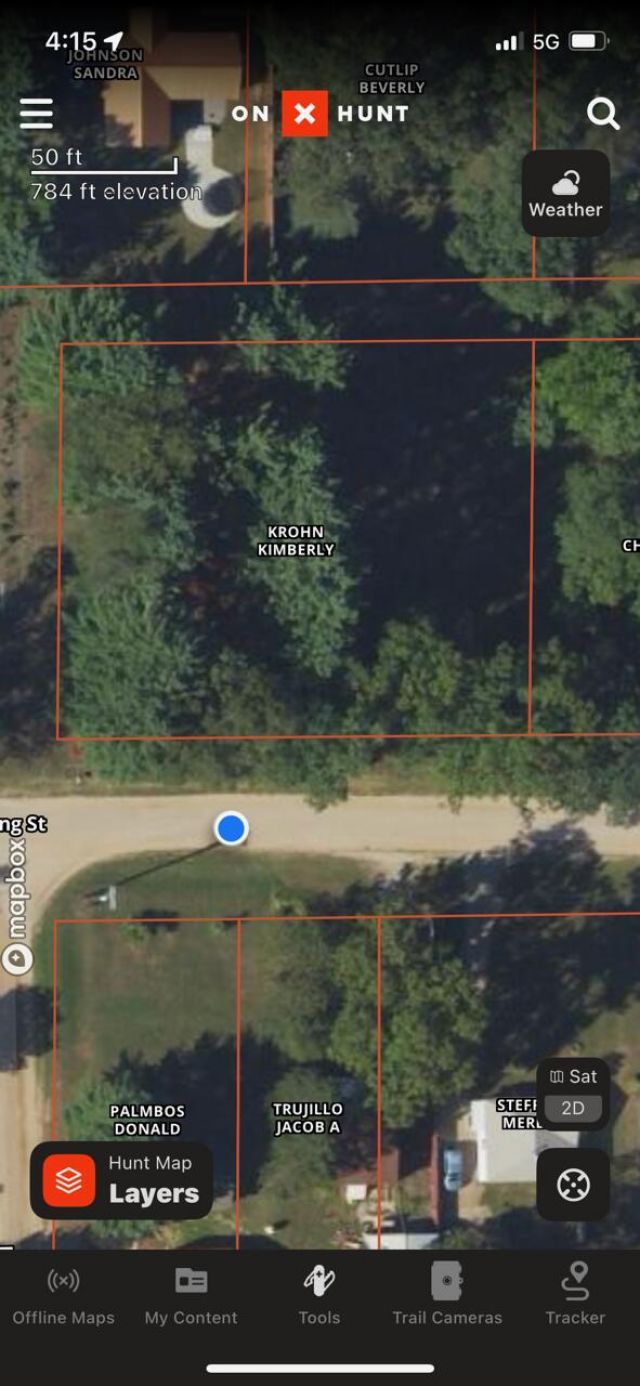This screenshot has height=1386, width=640.
Task: Open the Tools tab
Action: [319, 1296]
